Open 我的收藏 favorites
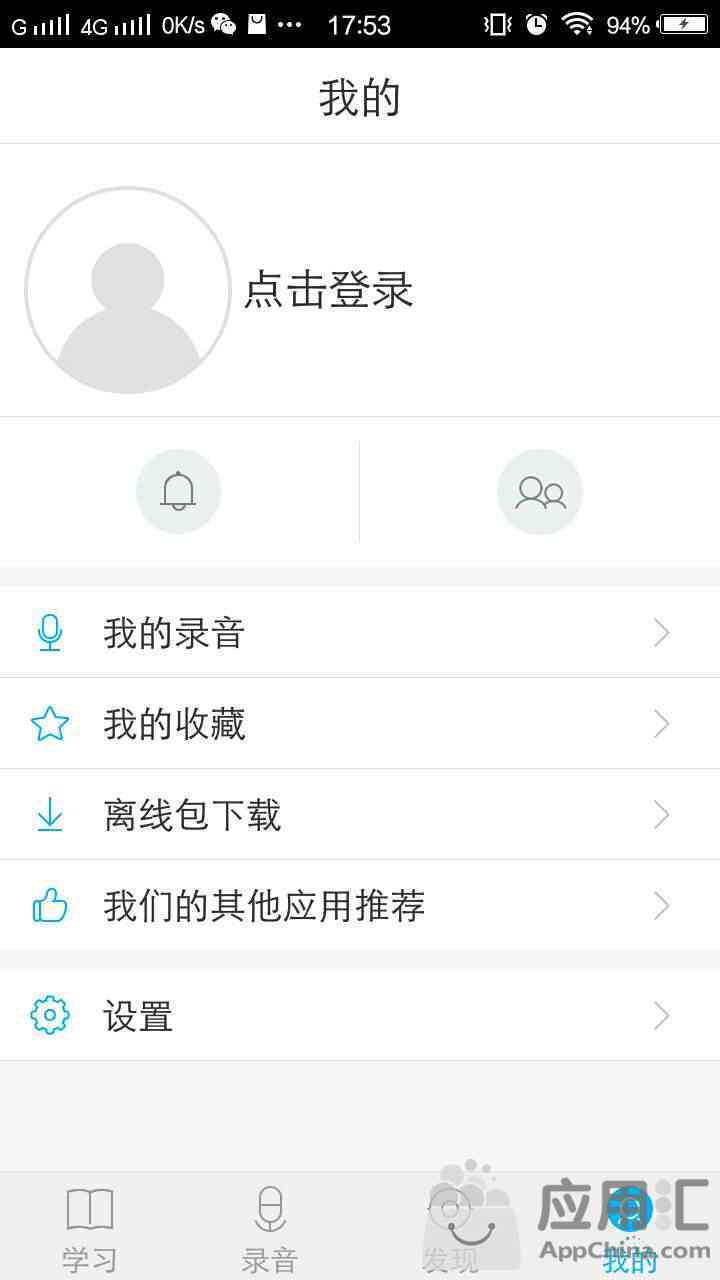Screen dimensions: 720x1280 click(x=360, y=724)
